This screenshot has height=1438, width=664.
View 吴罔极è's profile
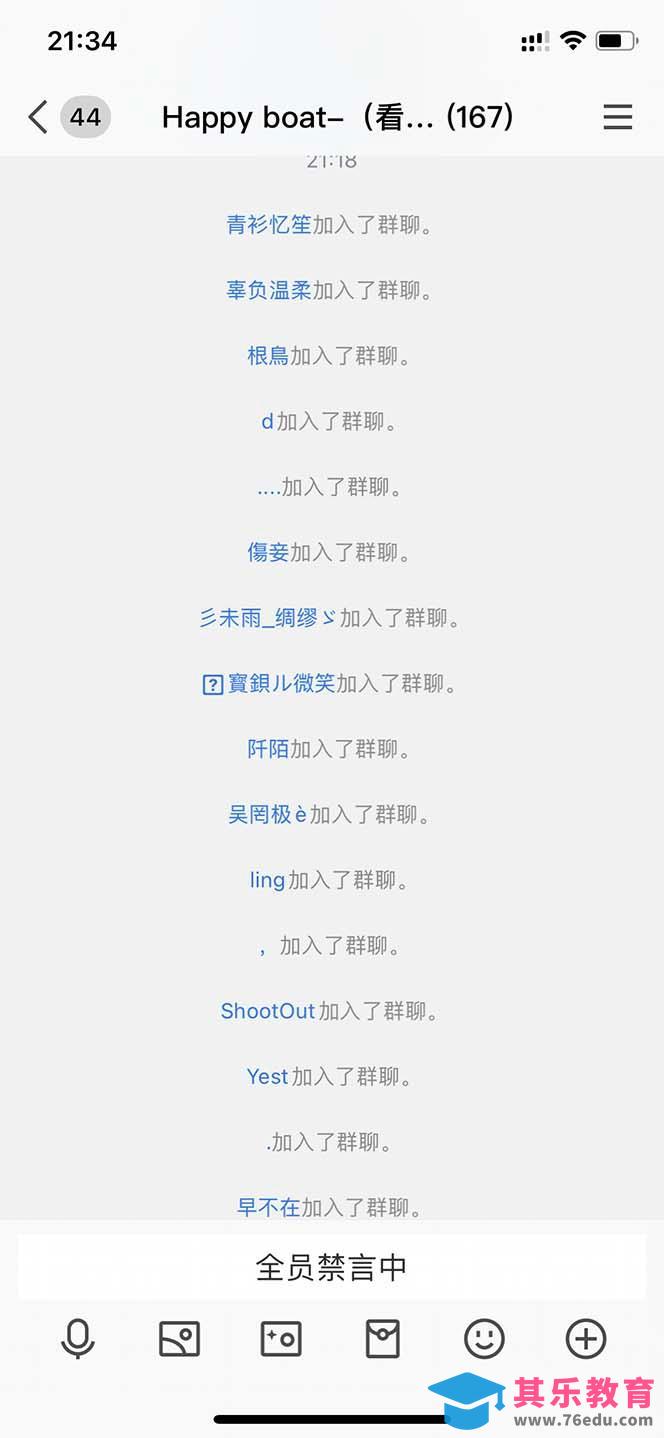coord(267,815)
